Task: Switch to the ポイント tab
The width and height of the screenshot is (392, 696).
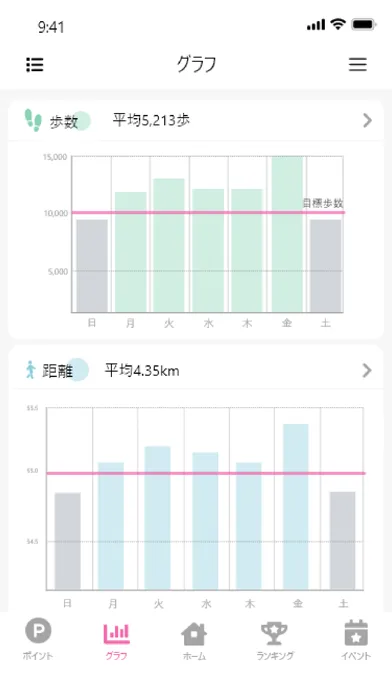Action: click(x=38, y=639)
